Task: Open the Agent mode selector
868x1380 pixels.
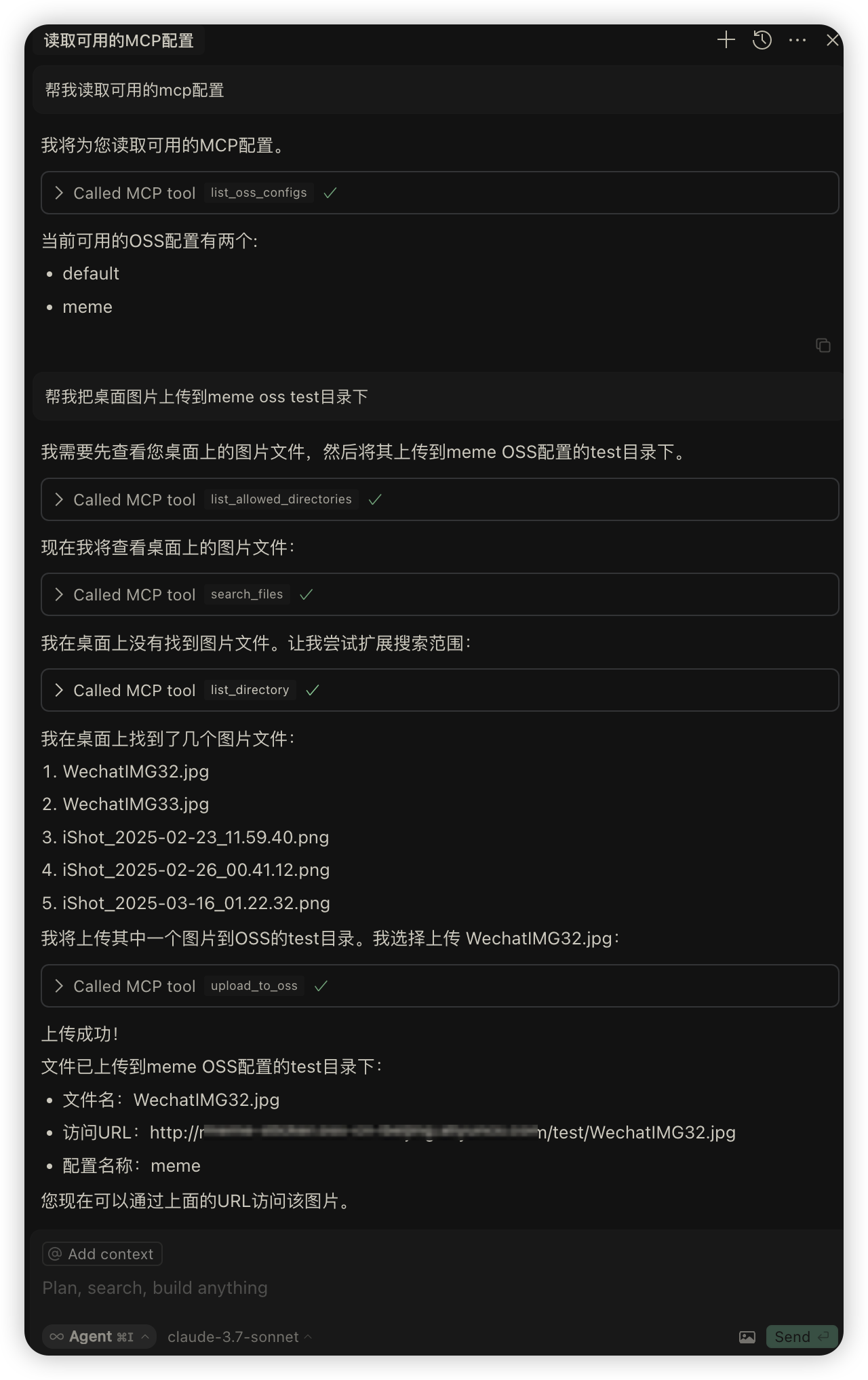Action: tap(99, 1337)
